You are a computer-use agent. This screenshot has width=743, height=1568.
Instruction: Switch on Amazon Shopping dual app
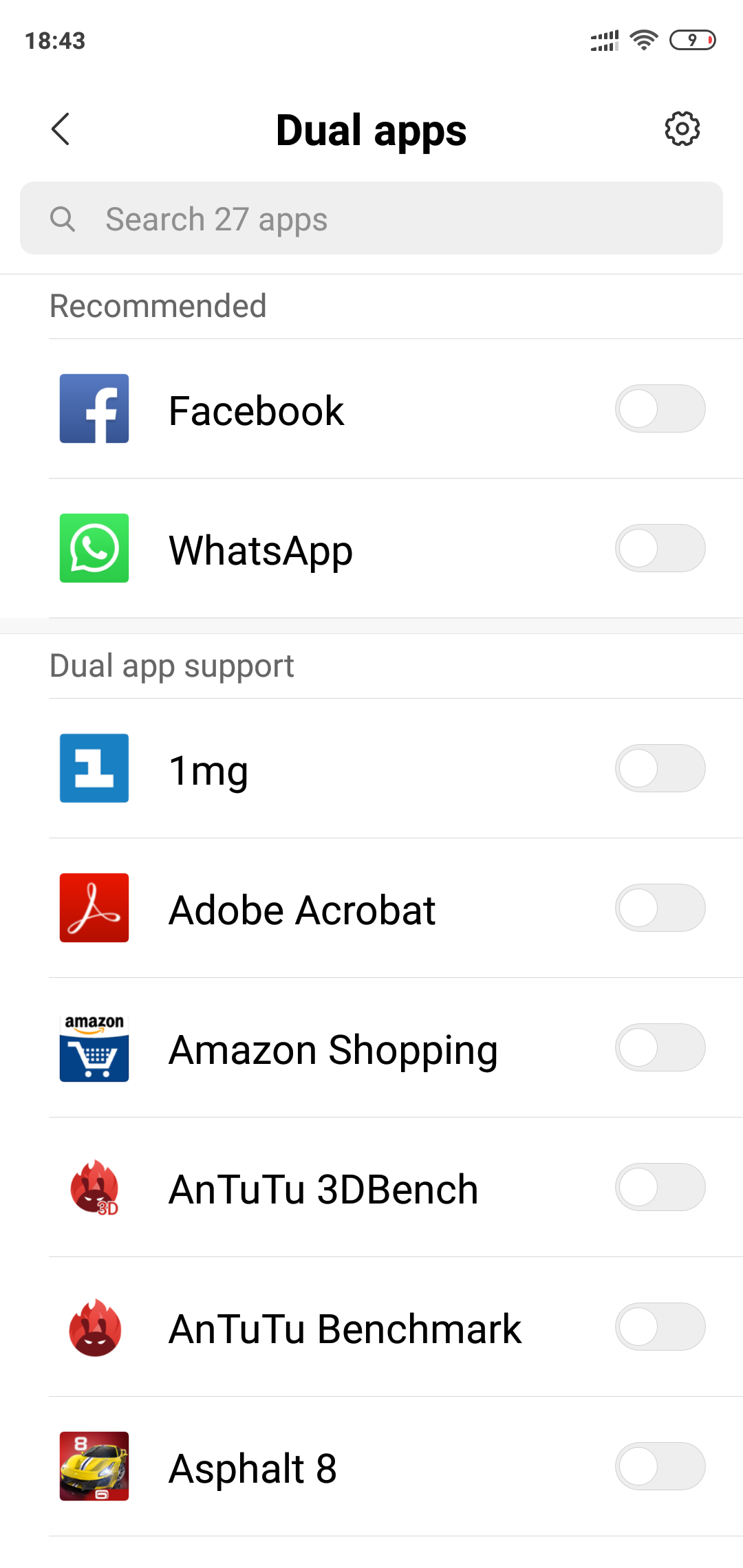[660, 1047]
